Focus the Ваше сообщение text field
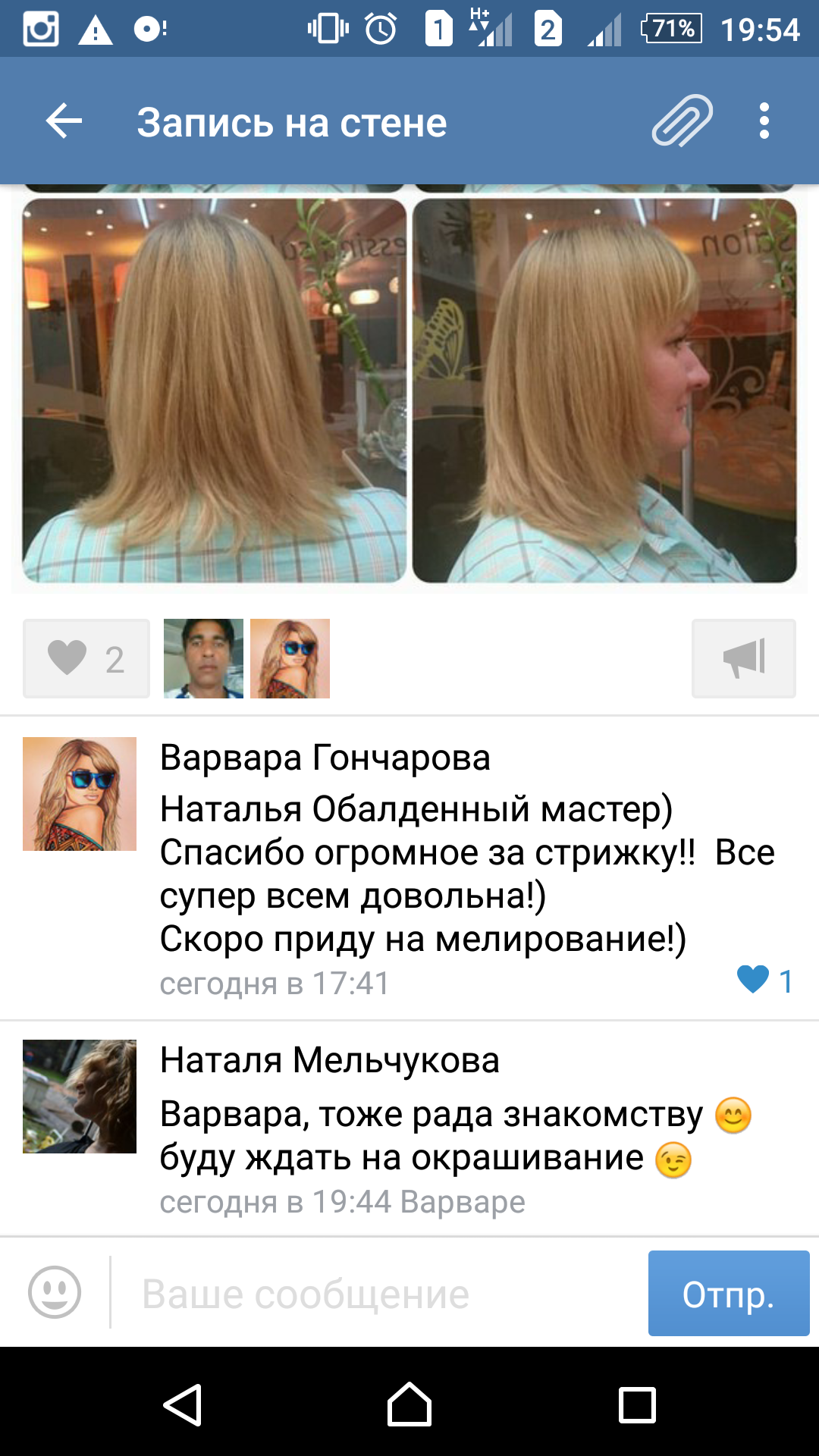The width and height of the screenshot is (819, 1456). pyautogui.click(x=379, y=1293)
